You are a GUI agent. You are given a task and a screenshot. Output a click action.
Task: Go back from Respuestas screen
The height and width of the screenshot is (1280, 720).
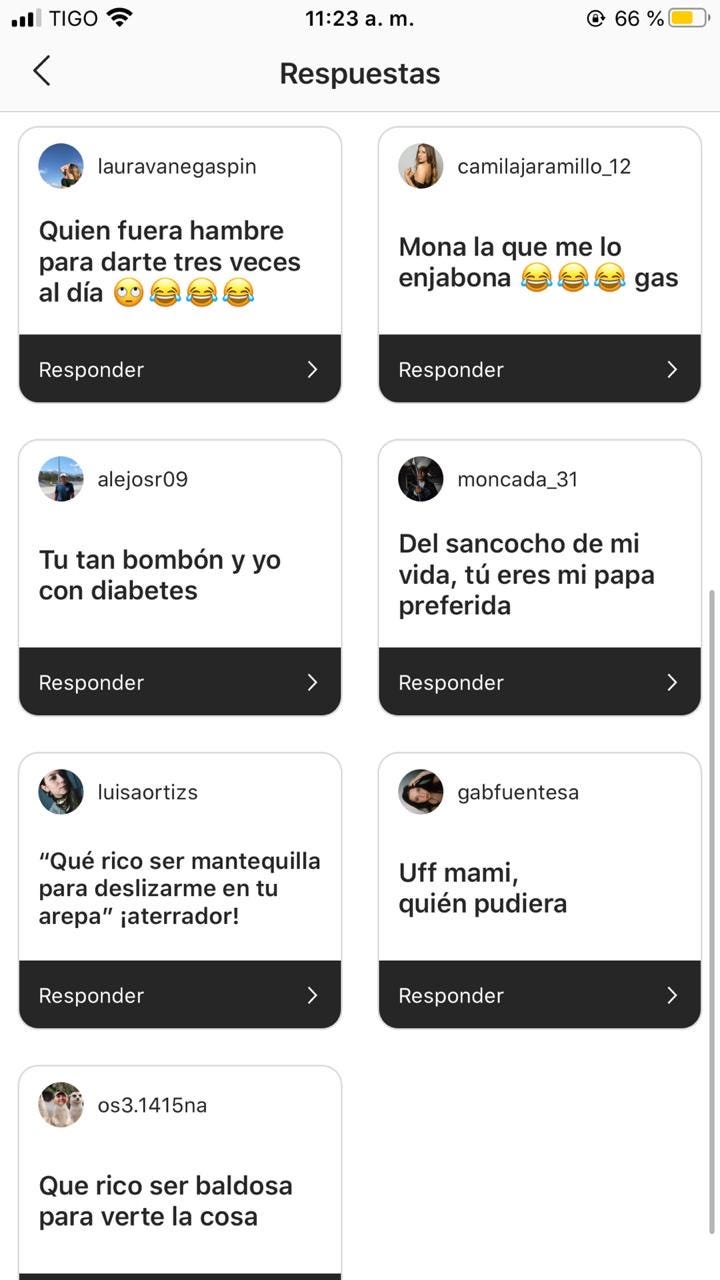[41, 71]
